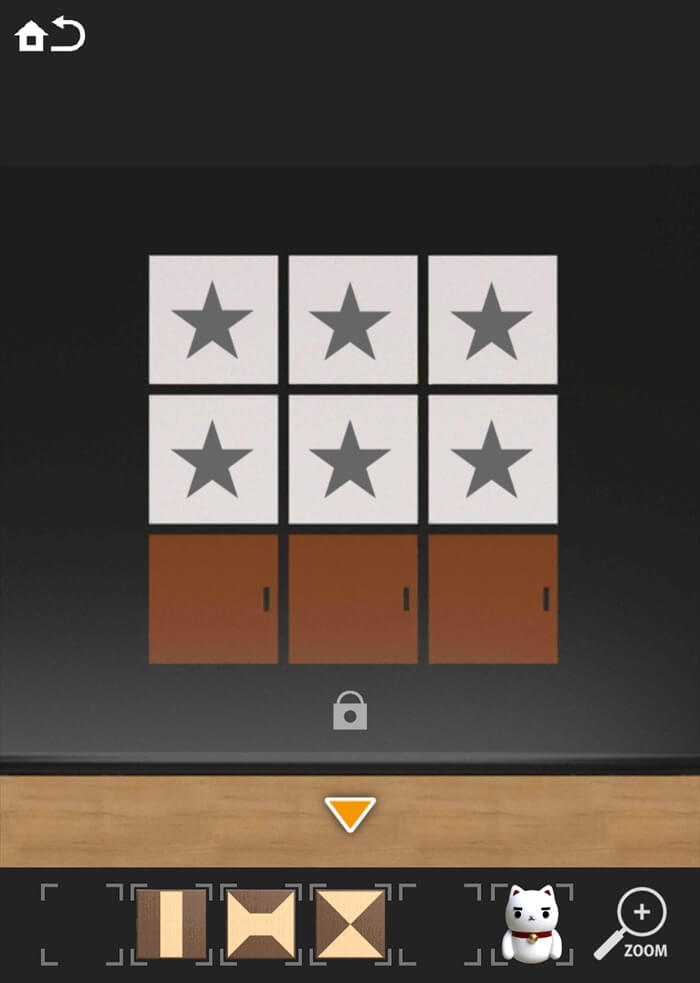Tap the top-middle star panel
700x983 pixels.
point(352,319)
